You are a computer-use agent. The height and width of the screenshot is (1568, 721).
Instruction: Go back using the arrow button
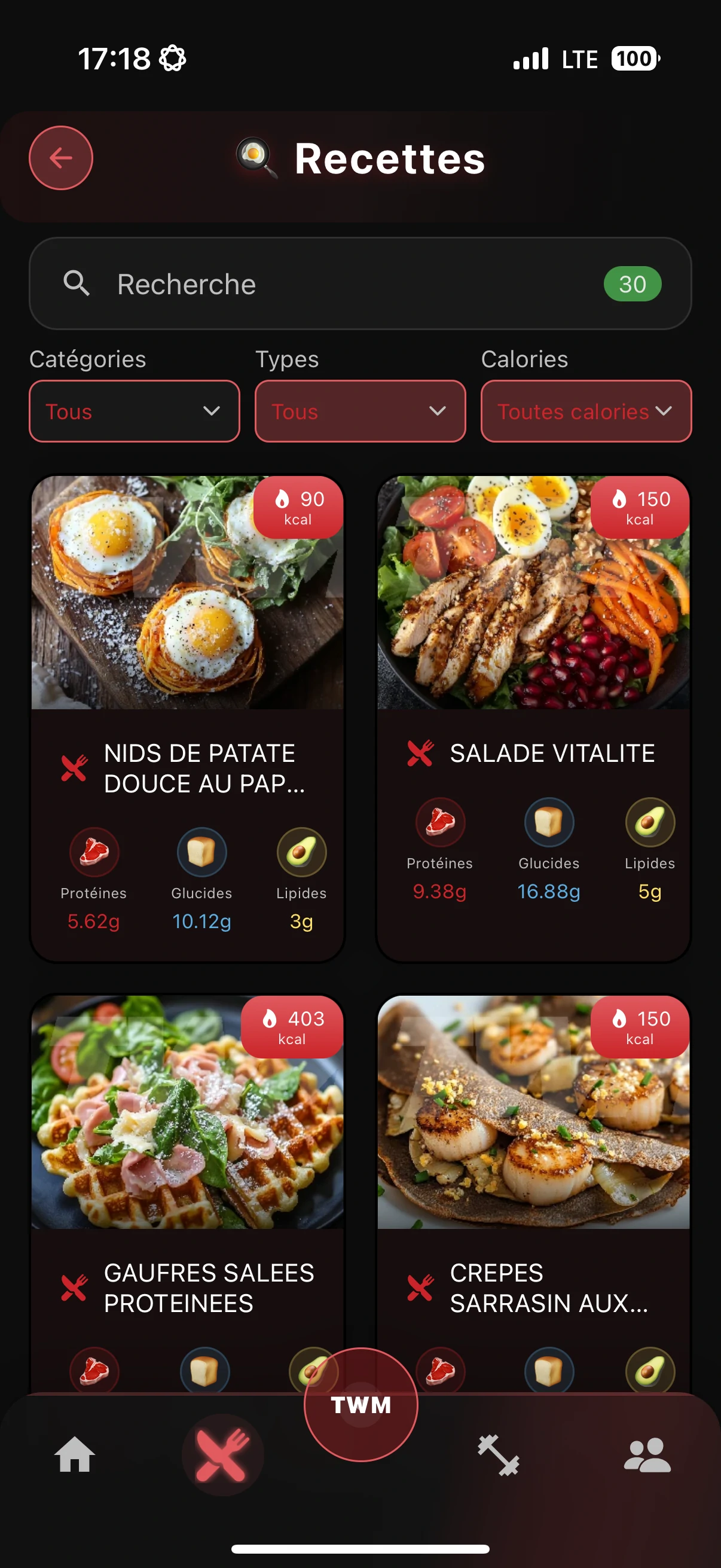(x=61, y=158)
